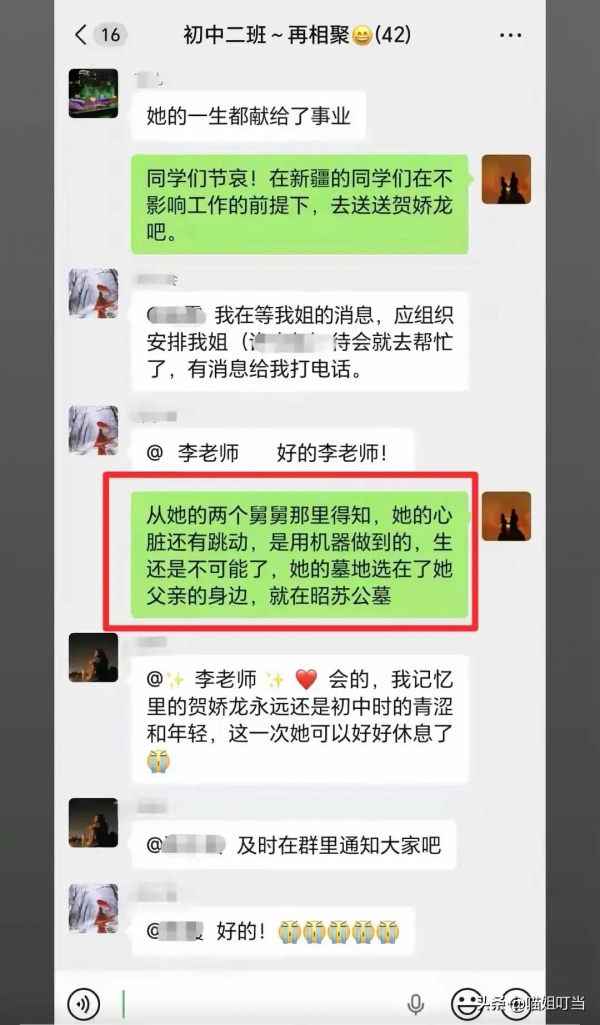Open avatar next to "及时在群里通知大家吧" message
The height and width of the screenshot is (1025, 600).
[x=93, y=823]
